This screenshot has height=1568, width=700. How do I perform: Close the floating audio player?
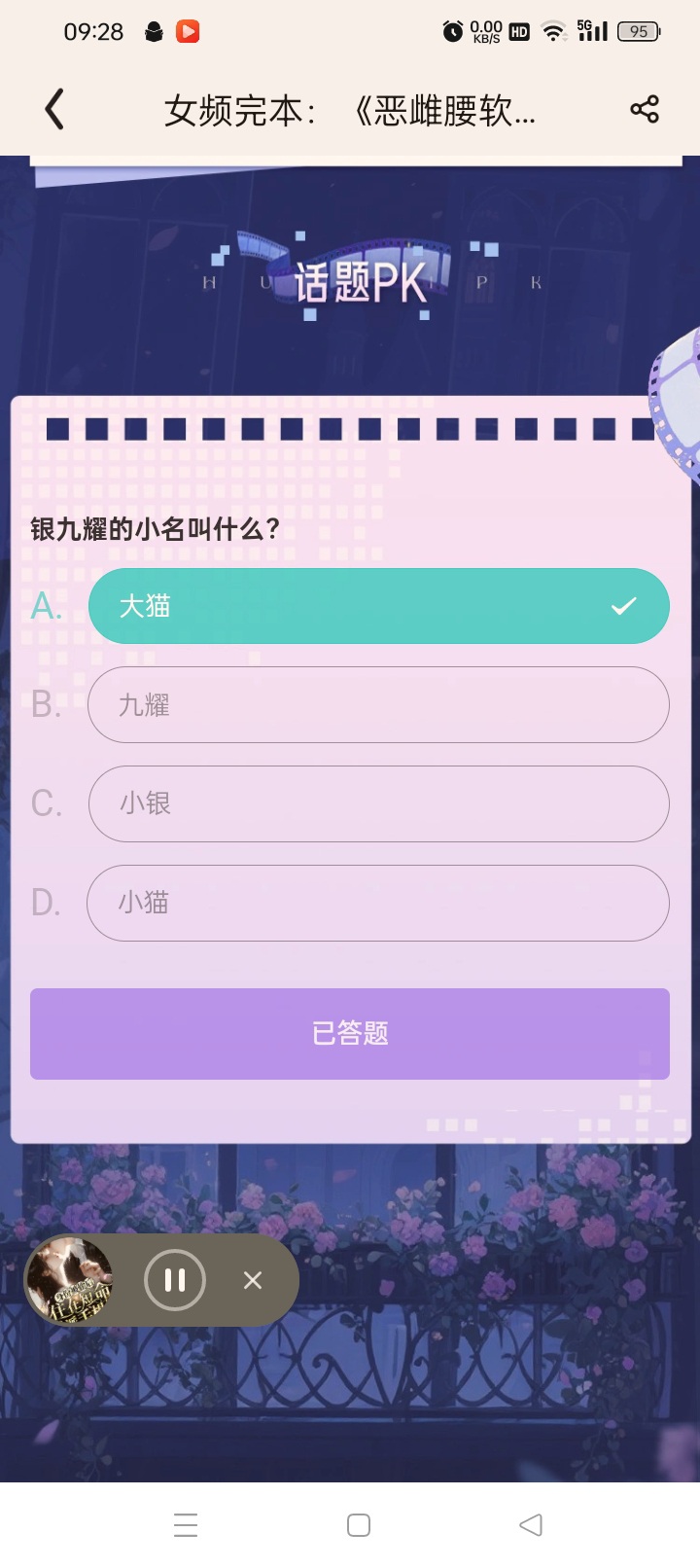point(253,1280)
